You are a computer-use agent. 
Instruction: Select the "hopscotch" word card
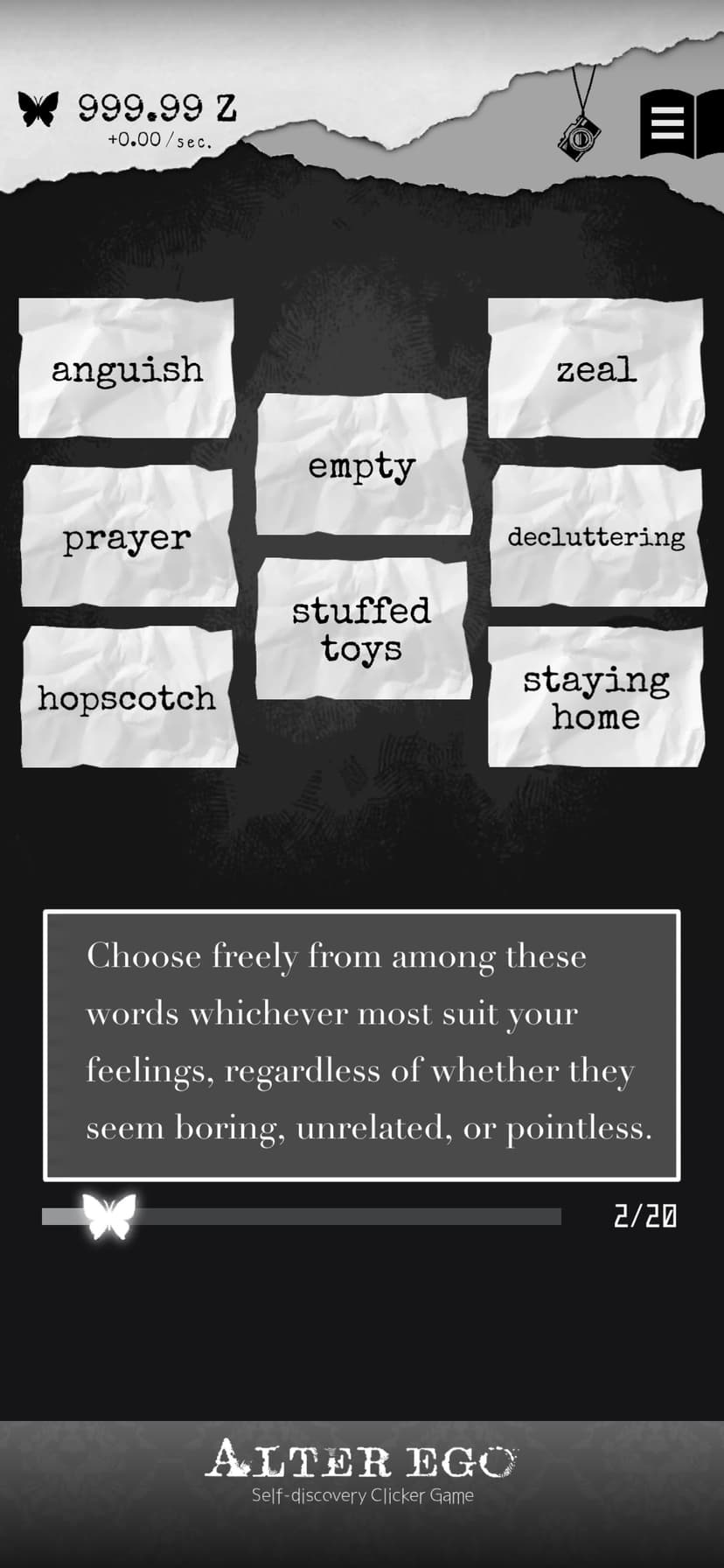[x=128, y=697]
